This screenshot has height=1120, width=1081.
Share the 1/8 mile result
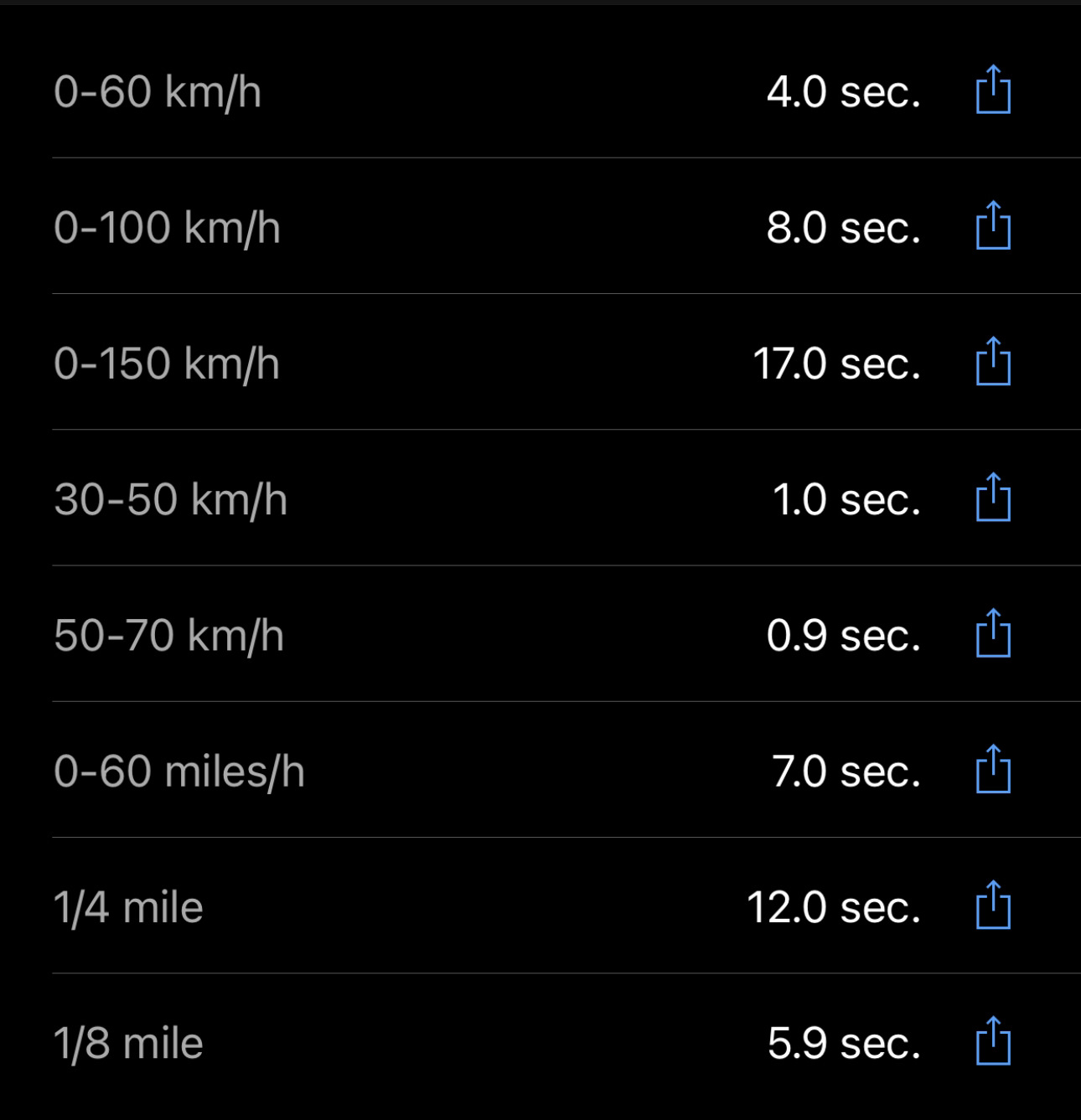[993, 1042]
